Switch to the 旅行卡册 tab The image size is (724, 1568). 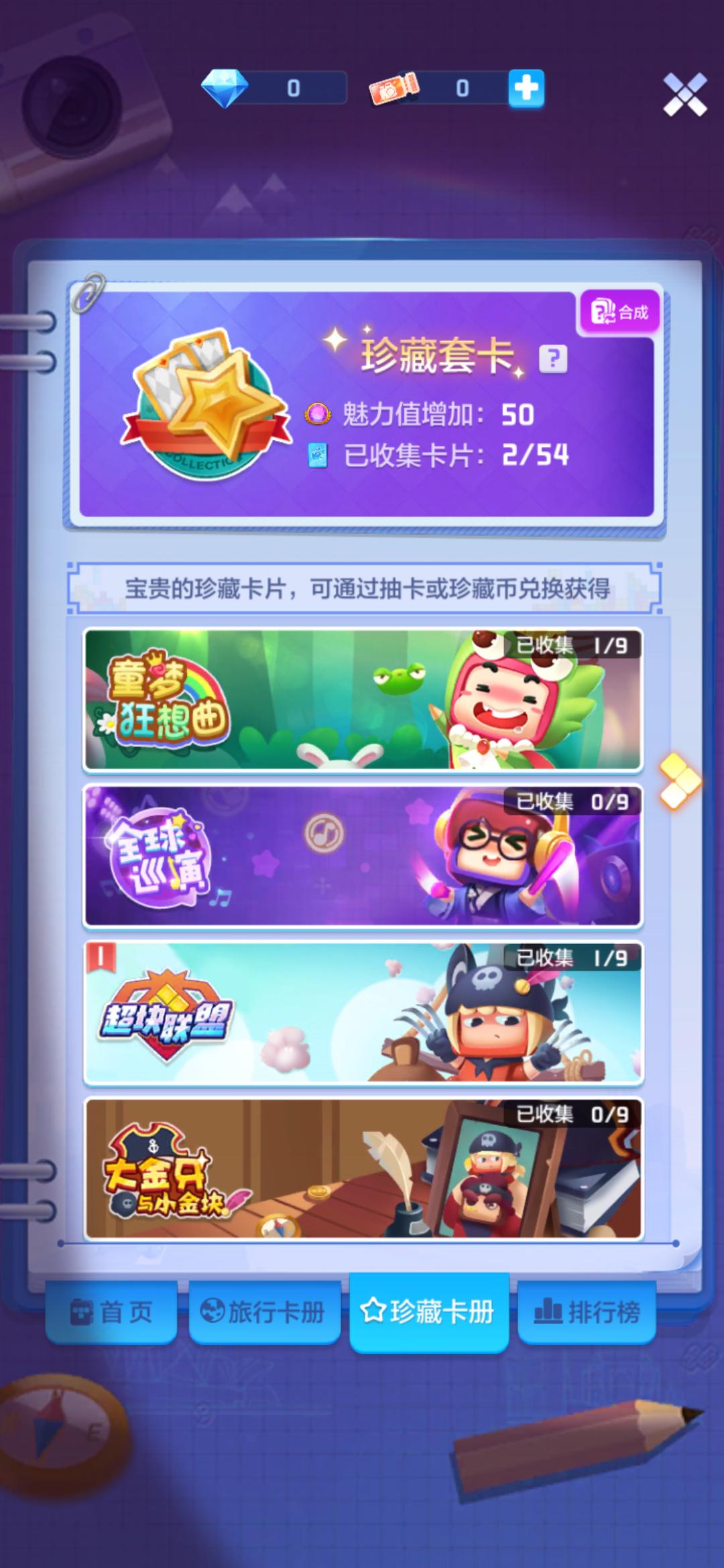point(264,1312)
